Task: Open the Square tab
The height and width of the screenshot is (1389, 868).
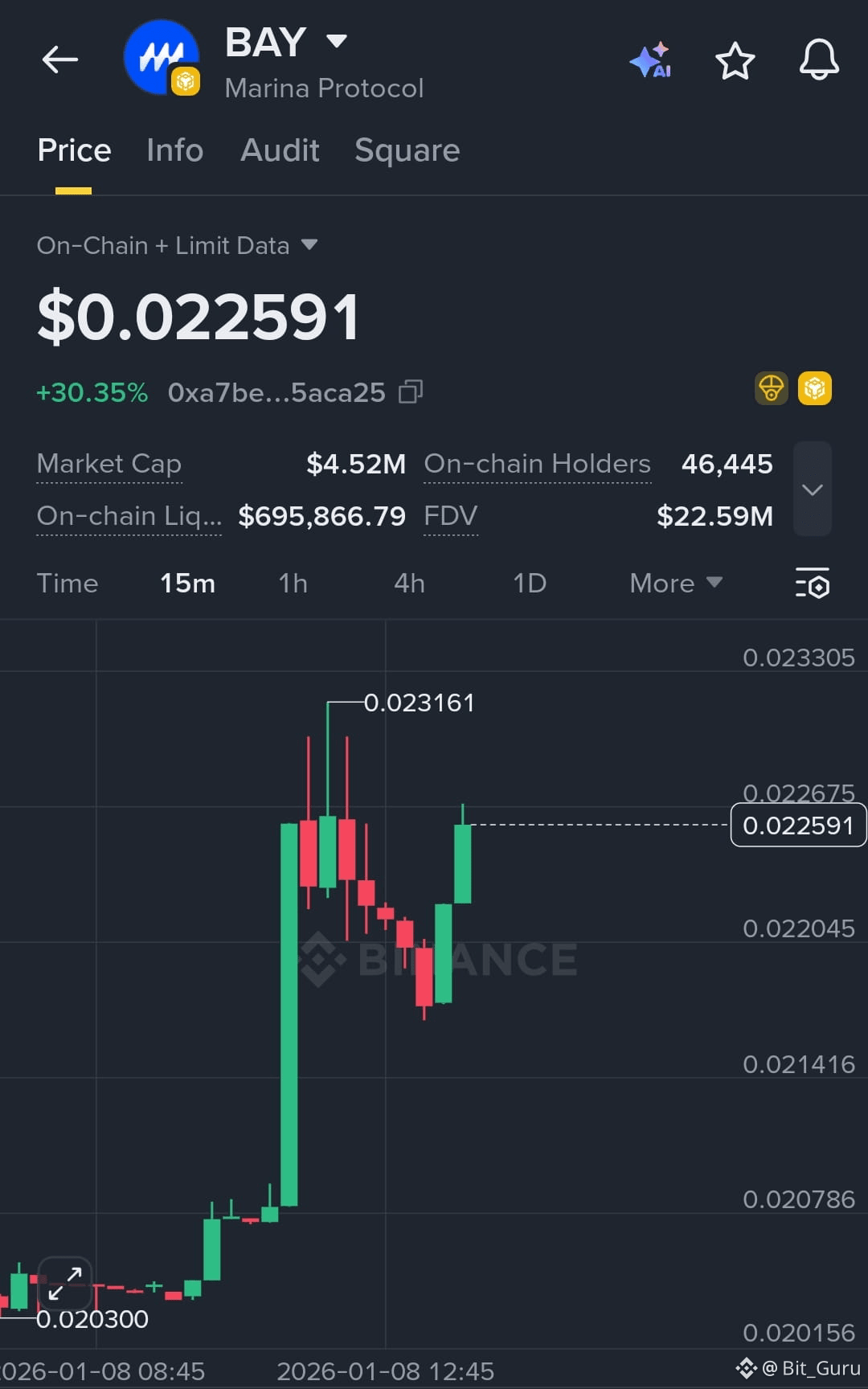Action: (x=407, y=150)
